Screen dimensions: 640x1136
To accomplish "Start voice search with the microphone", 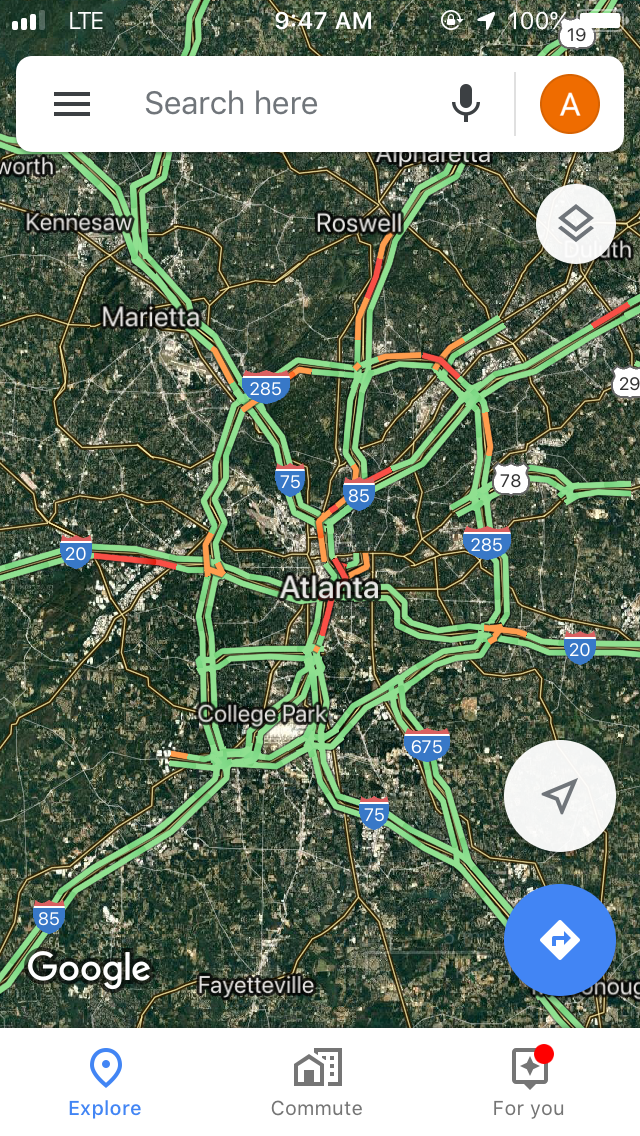I will click(465, 104).
